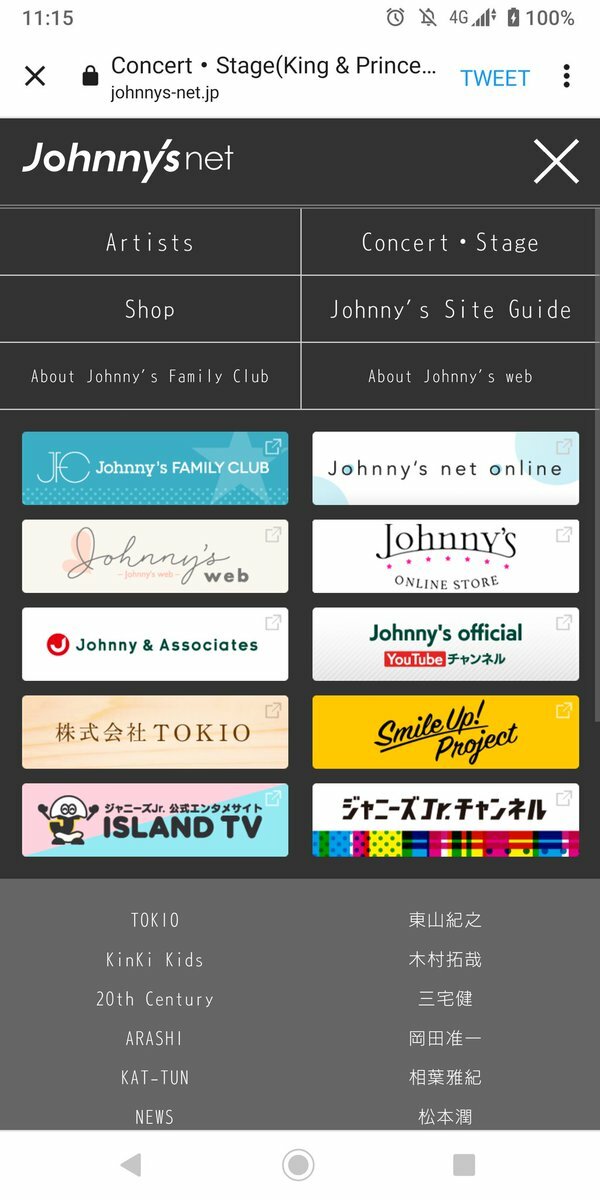This screenshot has width=600, height=1200.
Task: Open the Smile Up! Project banner
Action: [445, 732]
